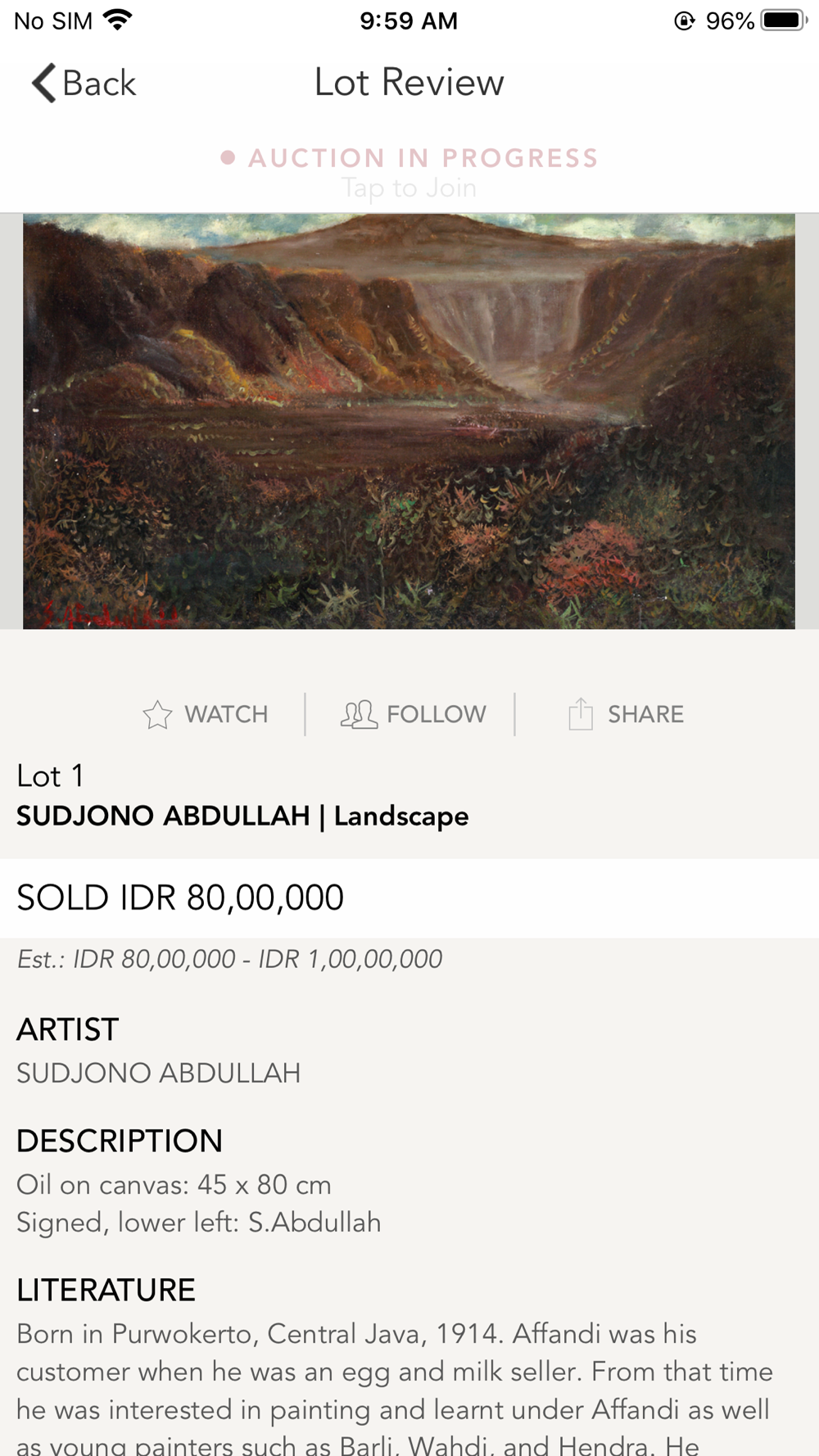Share this lot
This screenshot has height=1456, width=819.
pyautogui.click(x=626, y=714)
